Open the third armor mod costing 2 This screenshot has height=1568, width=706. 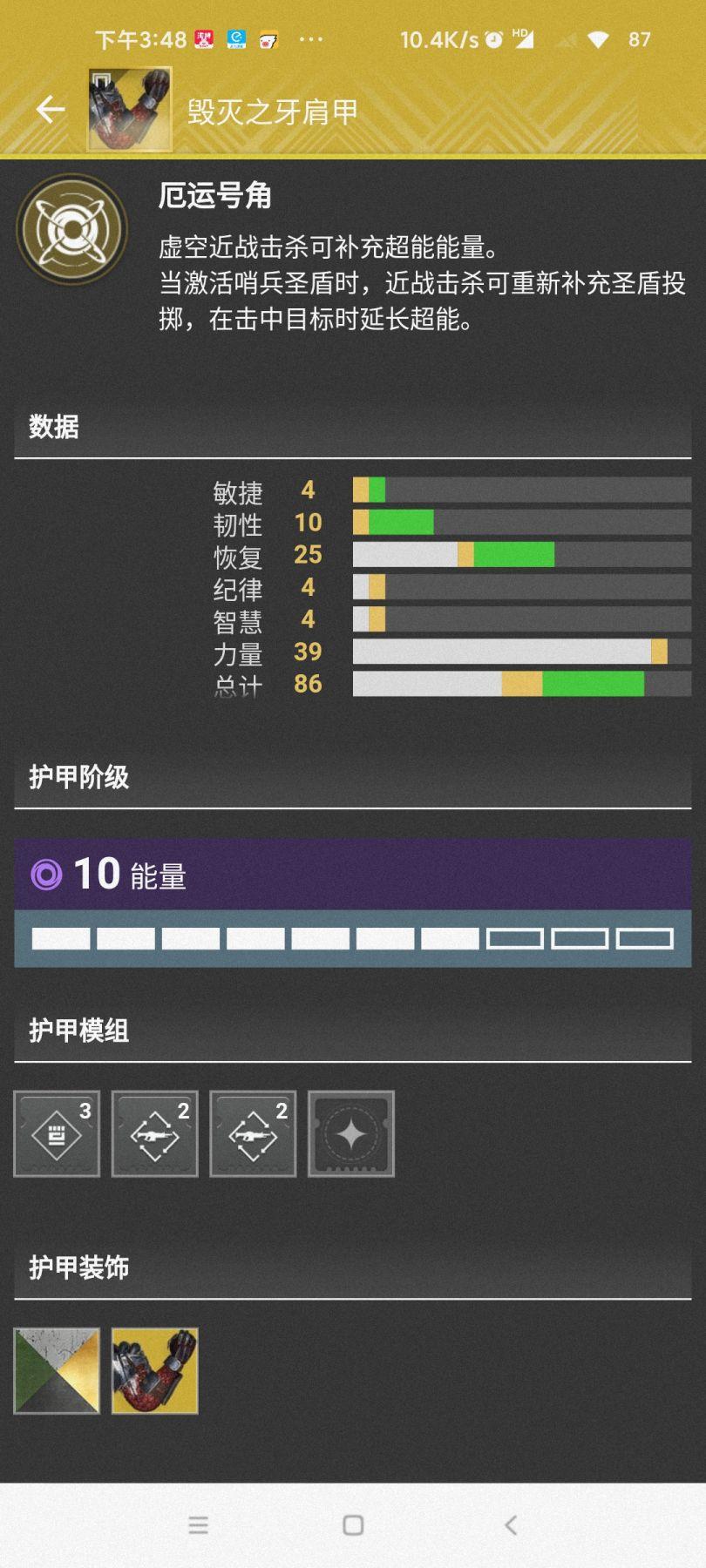point(253,1133)
